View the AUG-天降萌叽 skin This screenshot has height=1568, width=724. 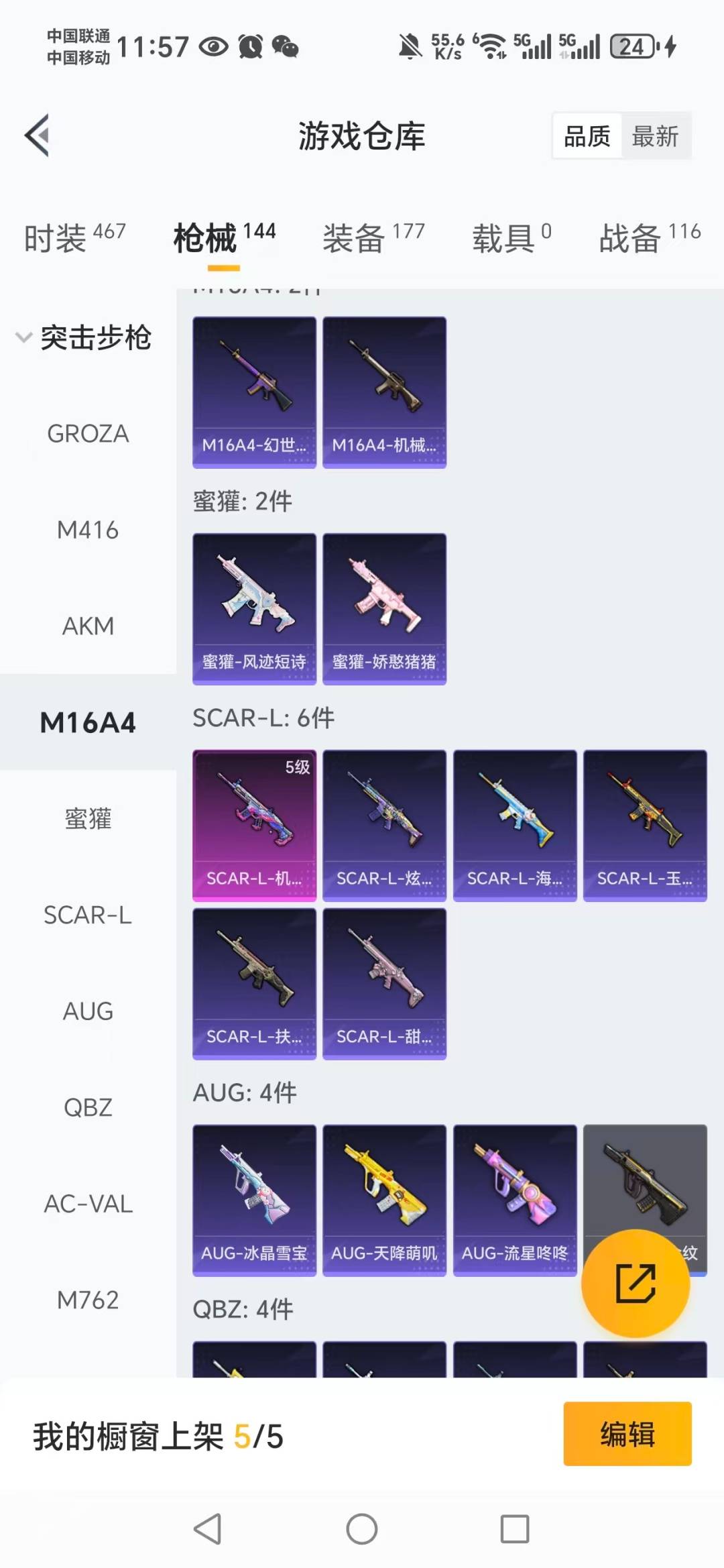tap(384, 1200)
